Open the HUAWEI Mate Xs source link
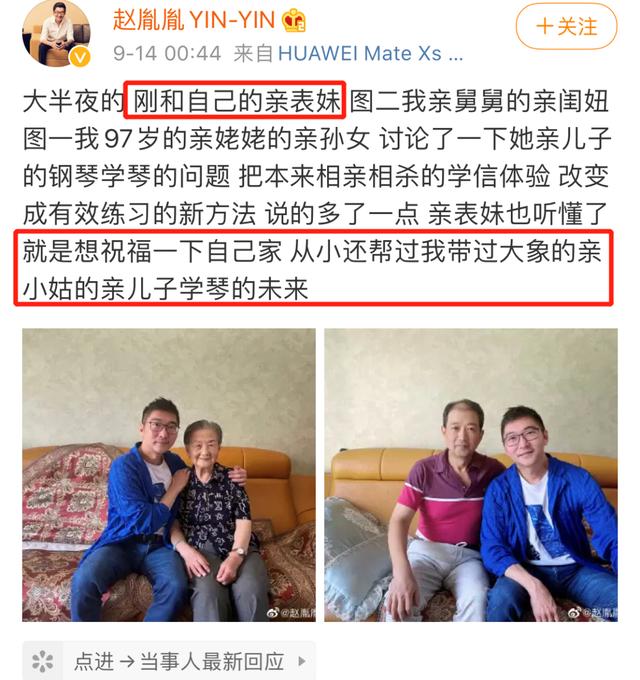This screenshot has width=640, height=680. 370,53
